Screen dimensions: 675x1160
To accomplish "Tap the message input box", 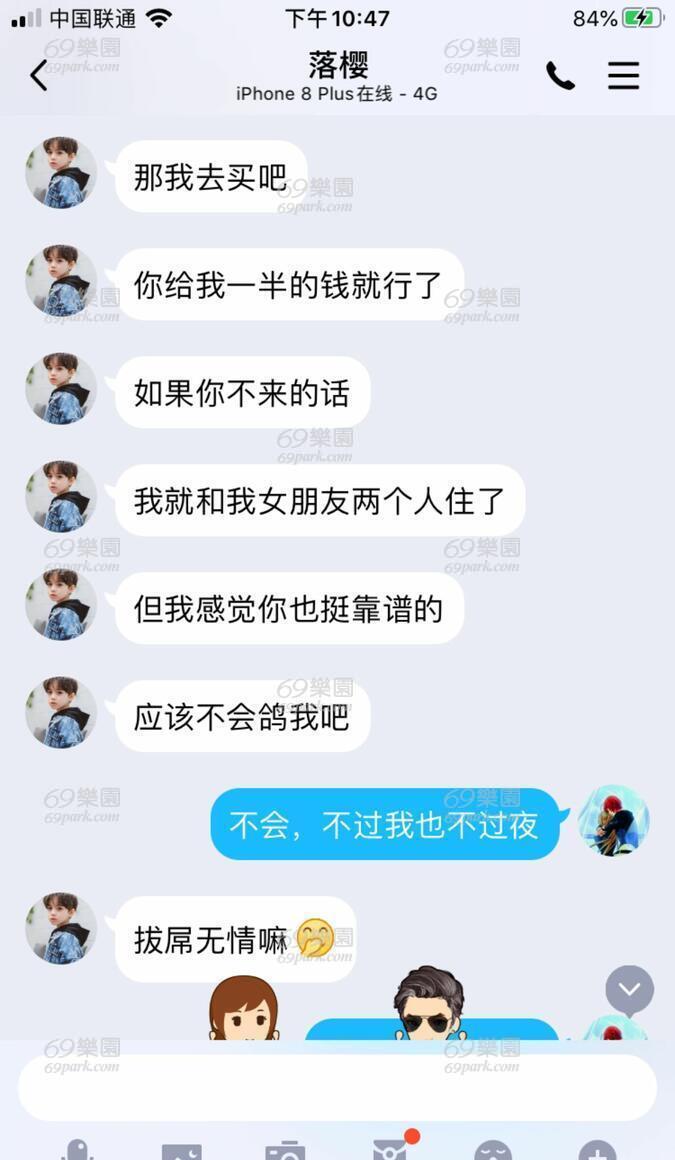I will tap(337, 1088).
